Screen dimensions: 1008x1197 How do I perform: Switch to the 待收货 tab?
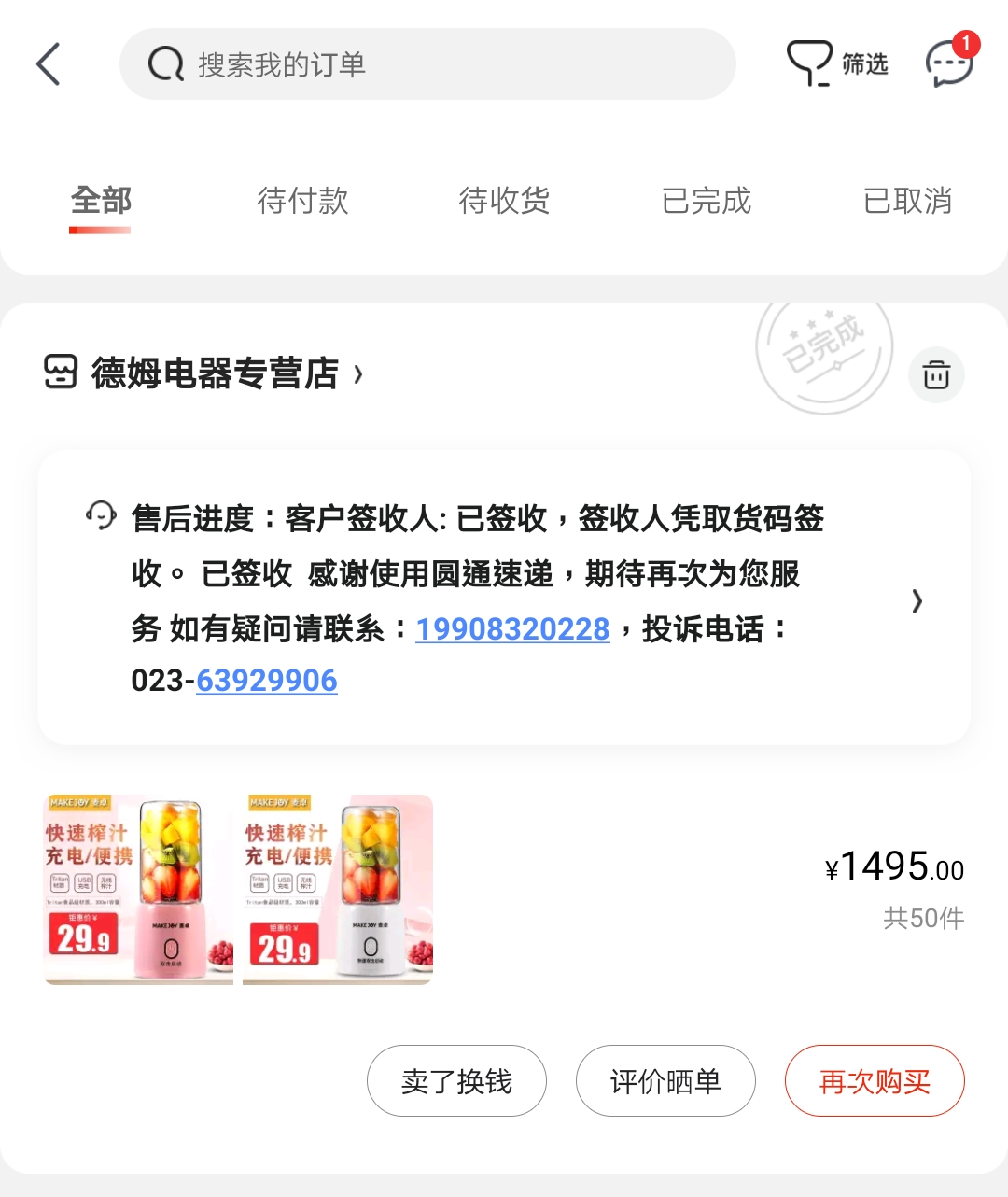coord(504,201)
